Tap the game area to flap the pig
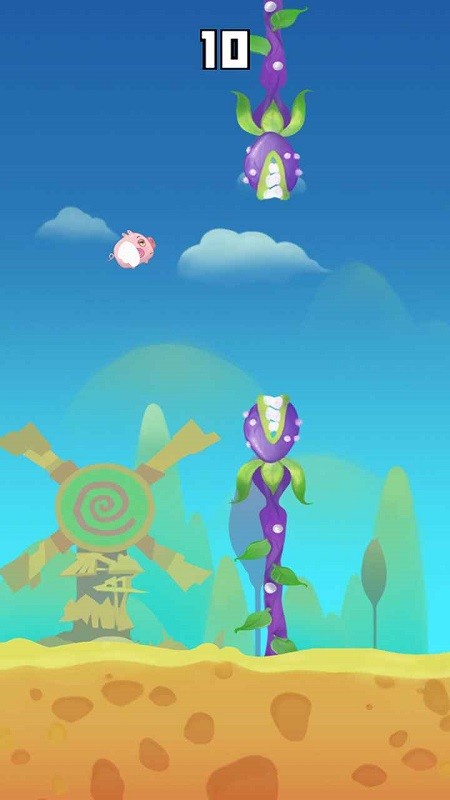Image resolution: width=450 pixels, height=800 pixels. (x=225, y=400)
